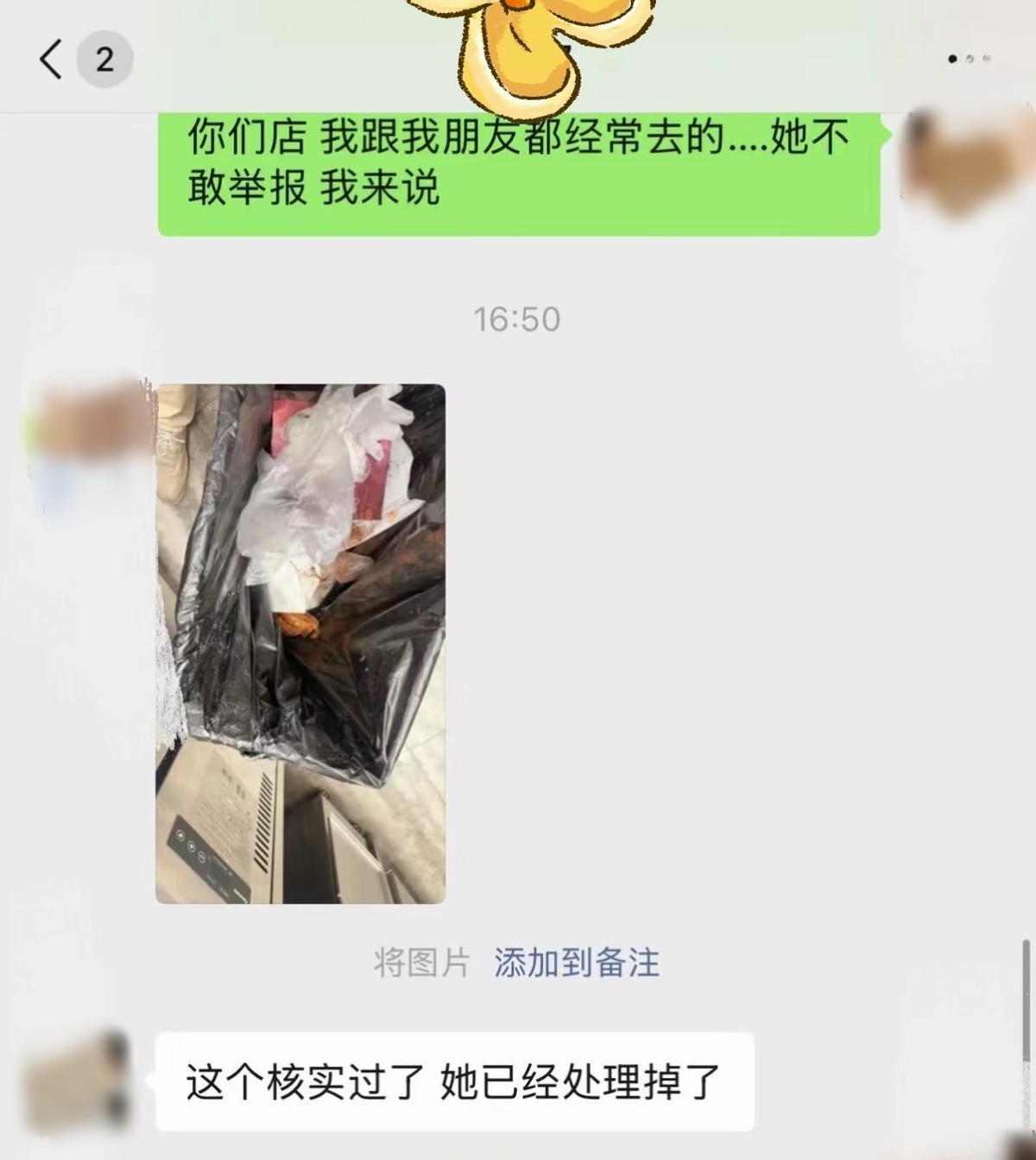Image resolution: width=1036 pixels, height=1160 pixels.
Task: Go back to the chat list
Action: 52,60
